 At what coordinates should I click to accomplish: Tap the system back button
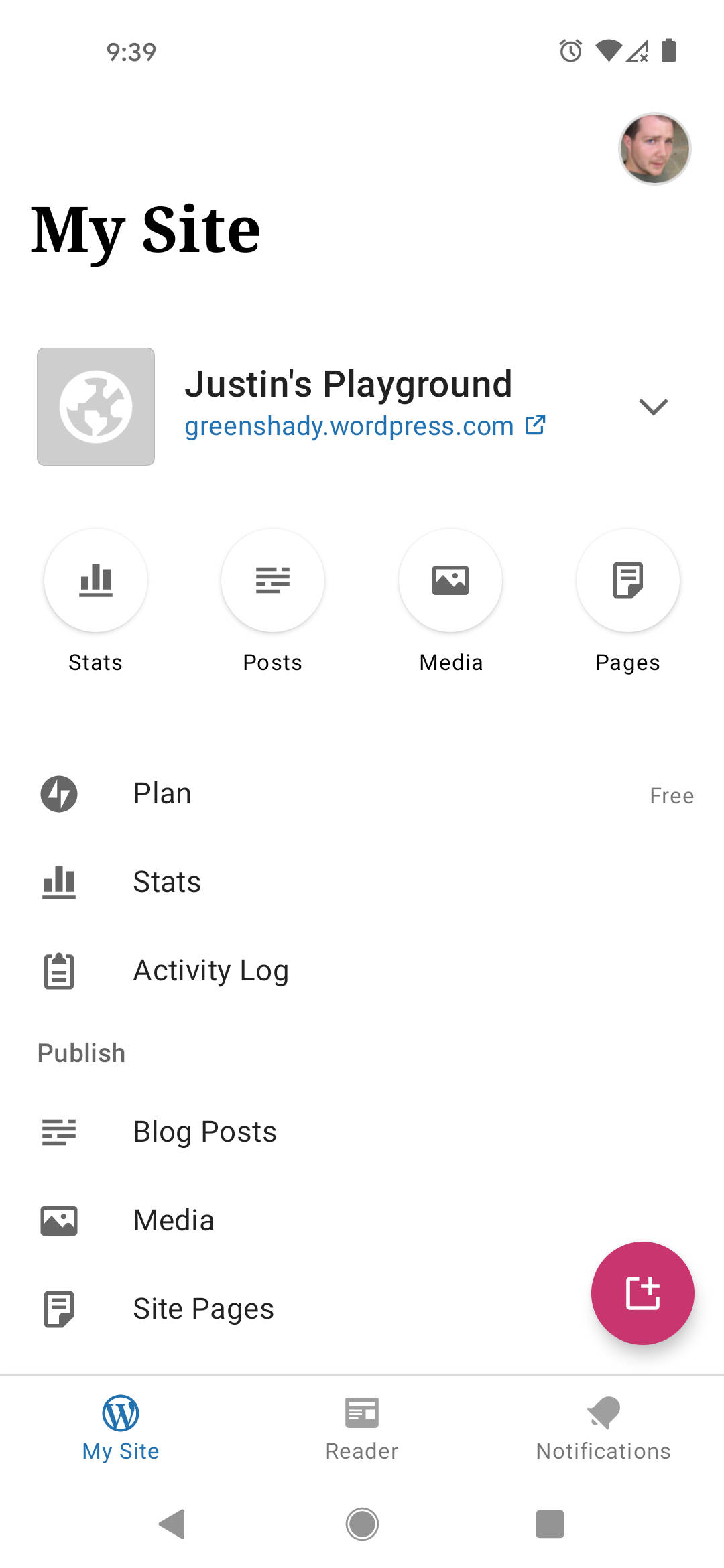(172, 1524)
